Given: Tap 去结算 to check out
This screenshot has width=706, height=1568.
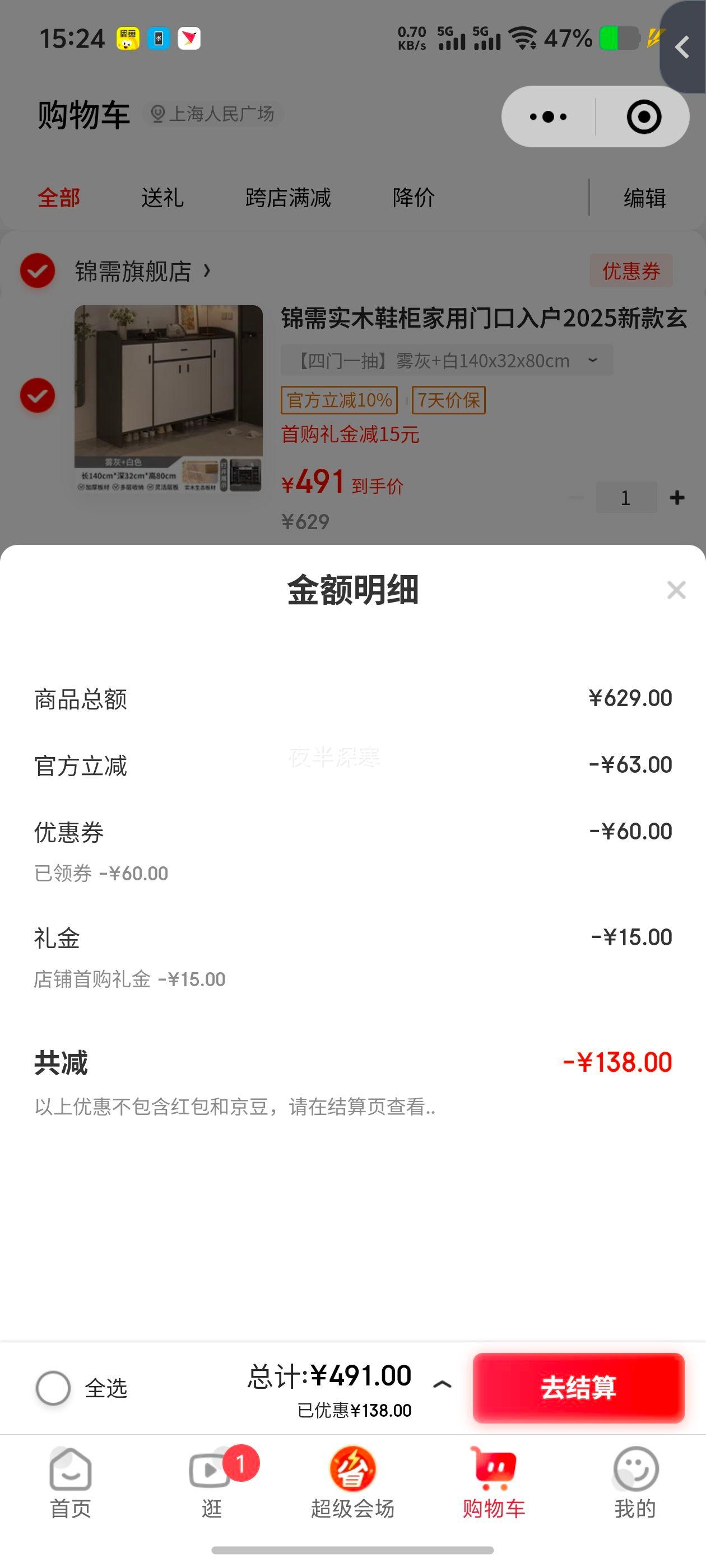Looking at the screenshot, I should (578, 1388).
